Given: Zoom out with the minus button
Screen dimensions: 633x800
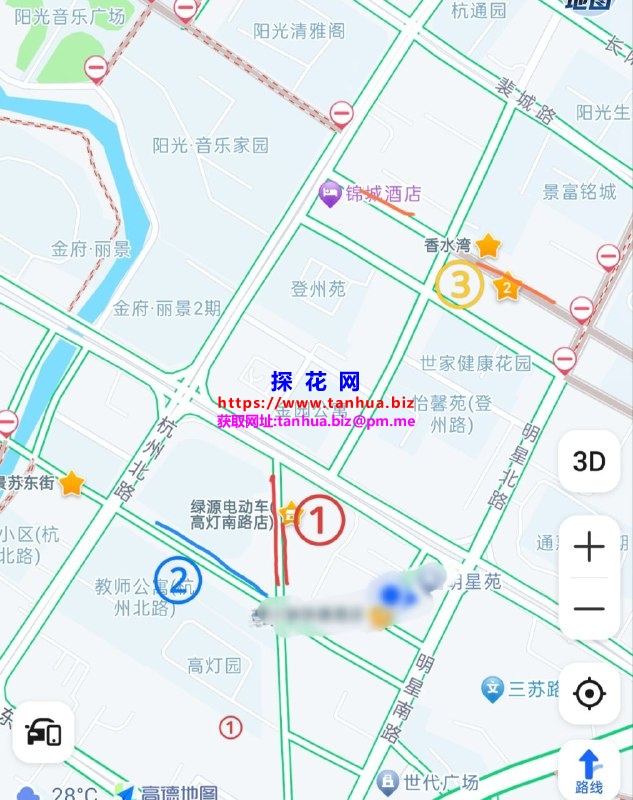Looking at the screenshot, I should (589, 609).
